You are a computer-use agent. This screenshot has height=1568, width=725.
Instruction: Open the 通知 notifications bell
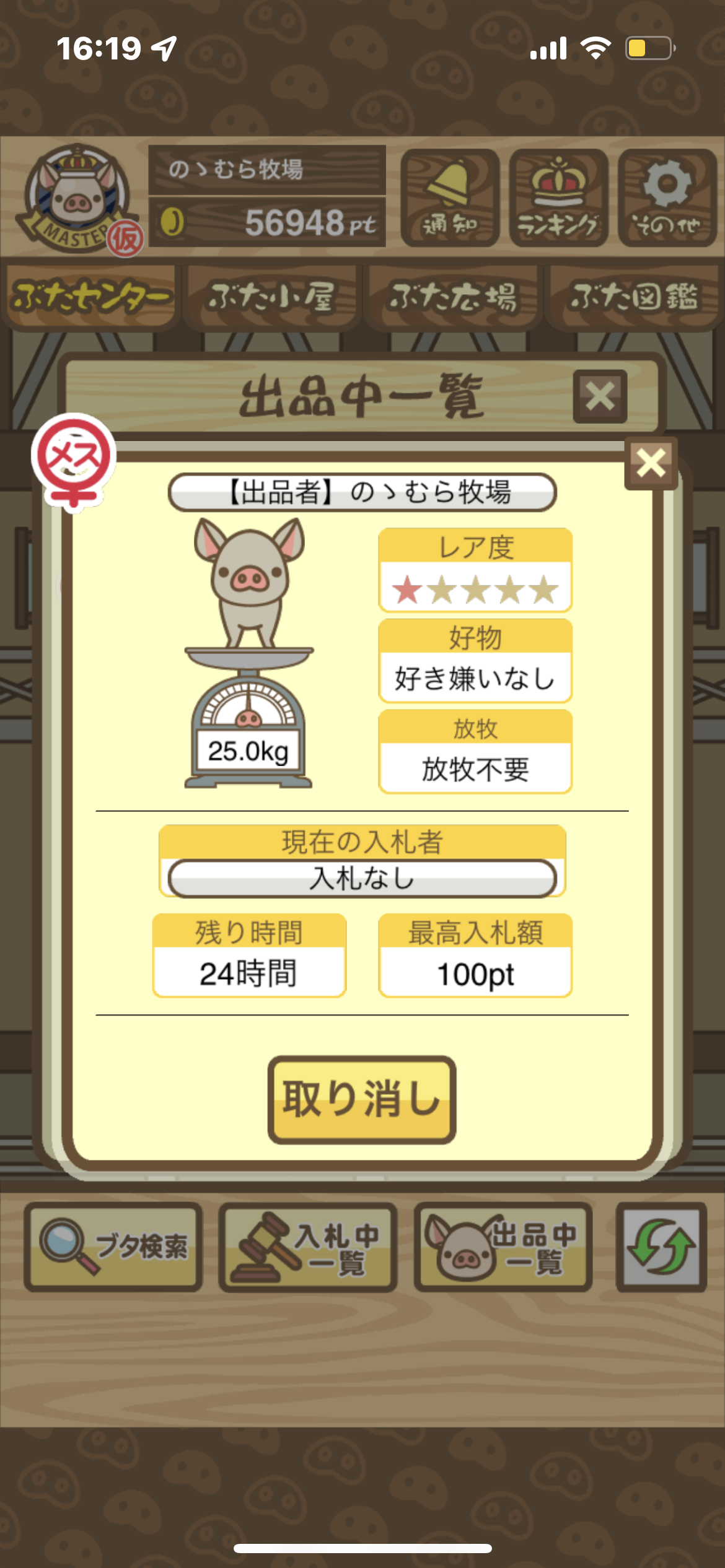click(x=450, y=198)
